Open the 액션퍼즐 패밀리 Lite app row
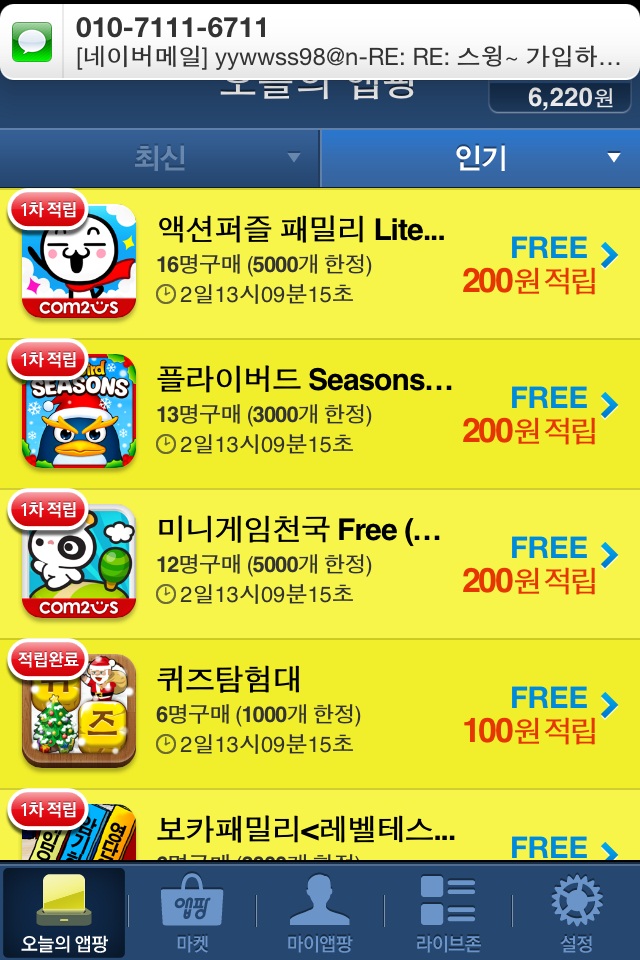 320,263
